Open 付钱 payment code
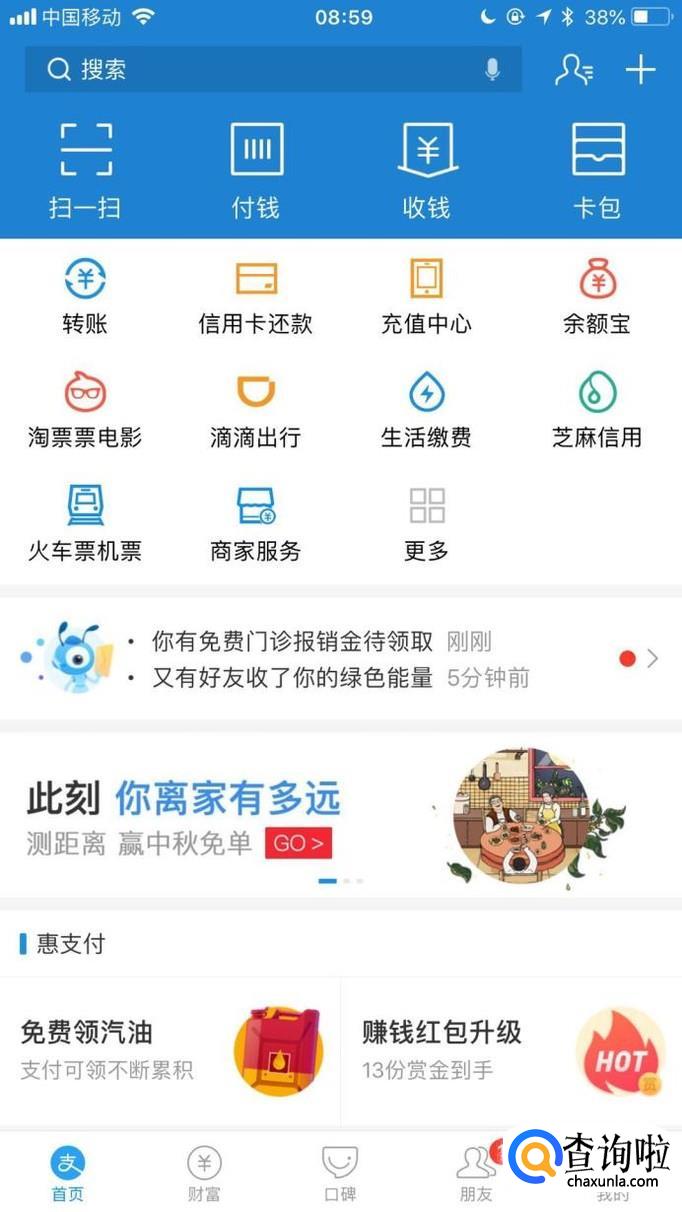The height and width of the screenshot is (1212, 682). pyautogui.click(x=256, y=168)
